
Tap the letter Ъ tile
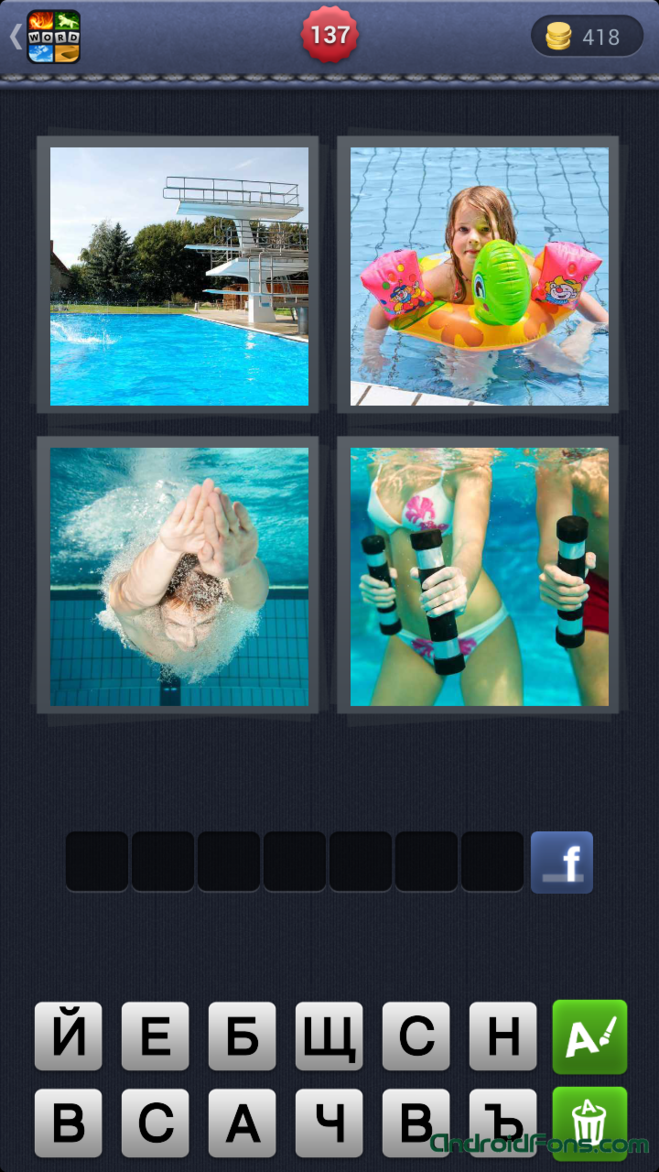[x=503, y=1123]
